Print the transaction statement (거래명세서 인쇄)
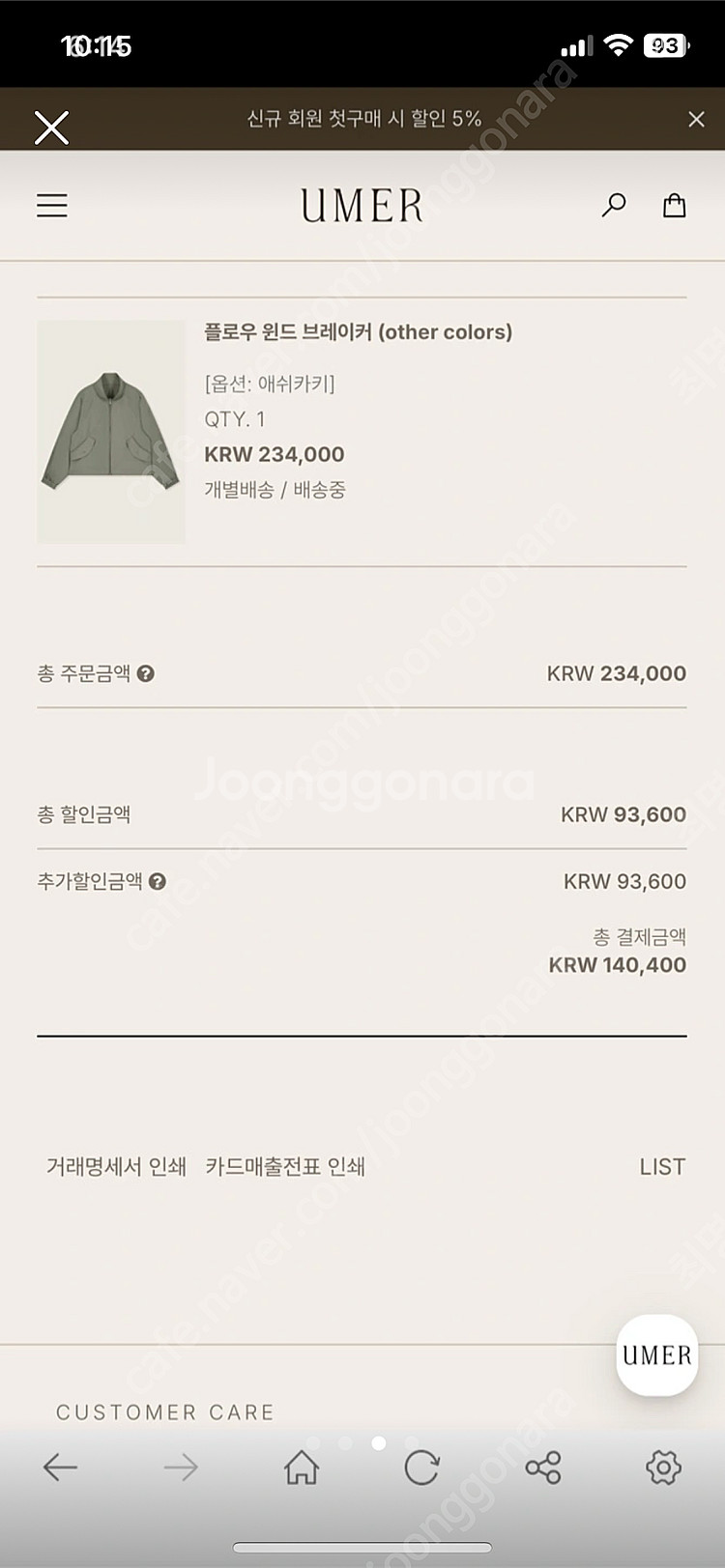Image resolution: width=725 pixels, height=1568 pixels. 116,1167
